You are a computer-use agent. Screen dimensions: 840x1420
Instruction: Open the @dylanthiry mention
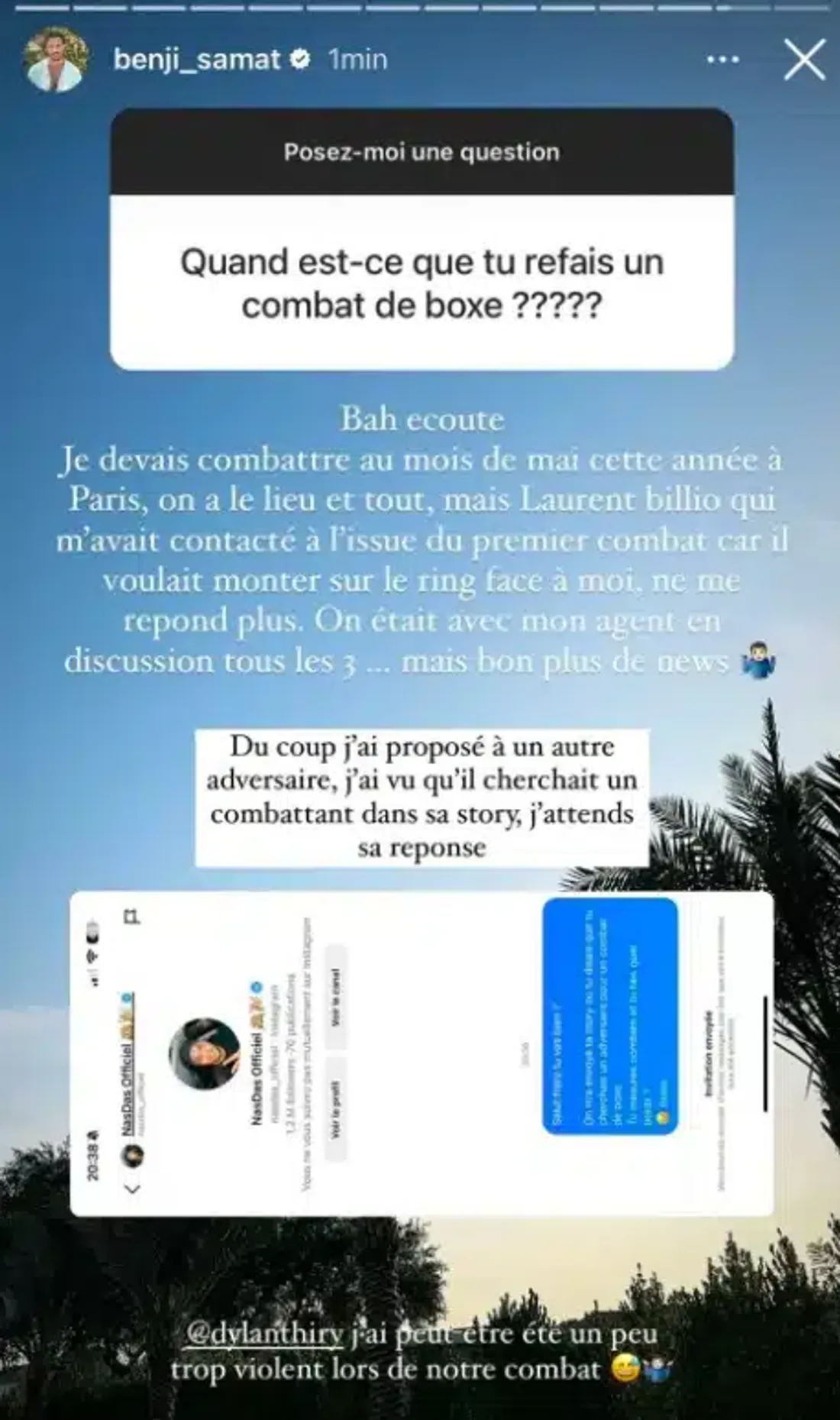click(x=265, y=1334)
